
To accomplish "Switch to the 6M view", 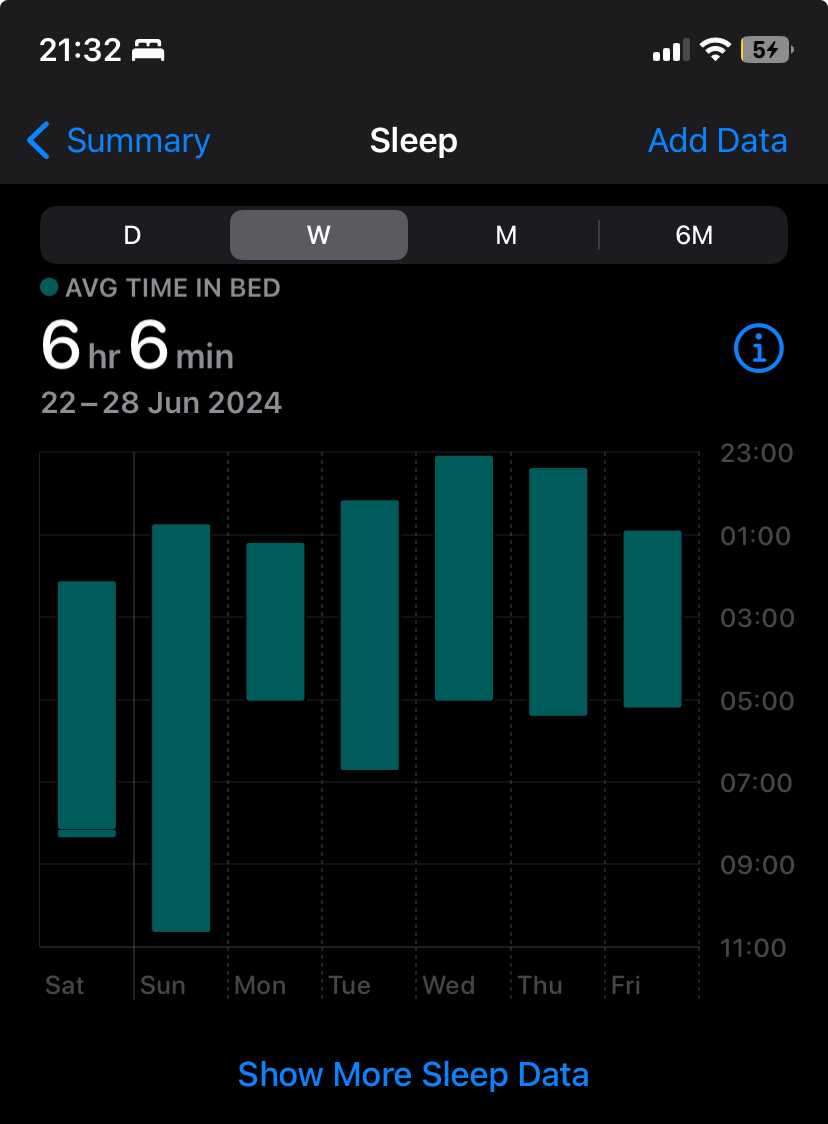I will [694, 235].
